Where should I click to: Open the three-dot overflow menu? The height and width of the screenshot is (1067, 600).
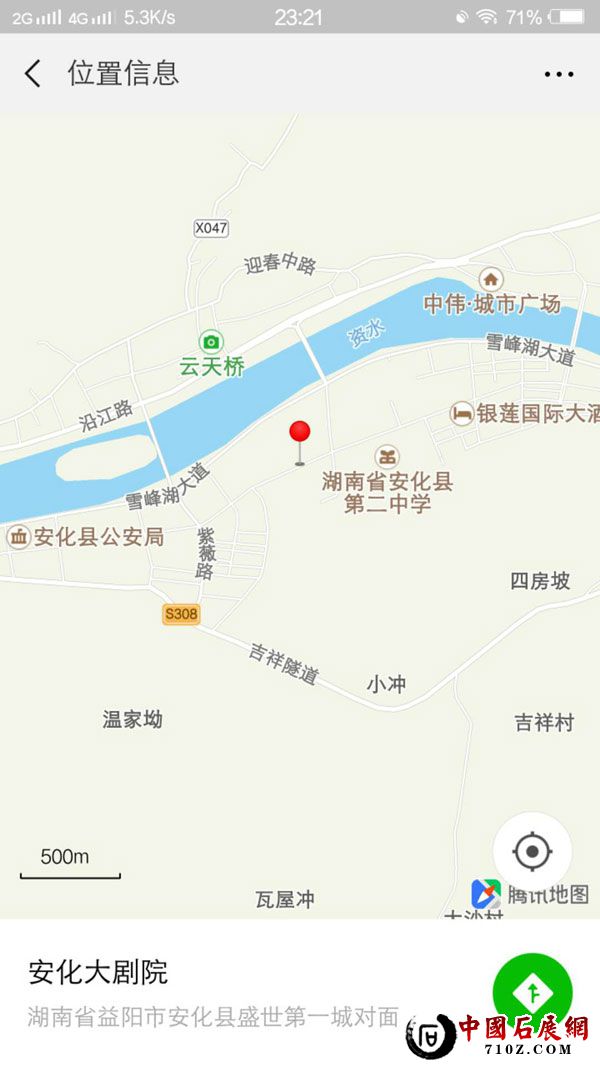(558, 74)
